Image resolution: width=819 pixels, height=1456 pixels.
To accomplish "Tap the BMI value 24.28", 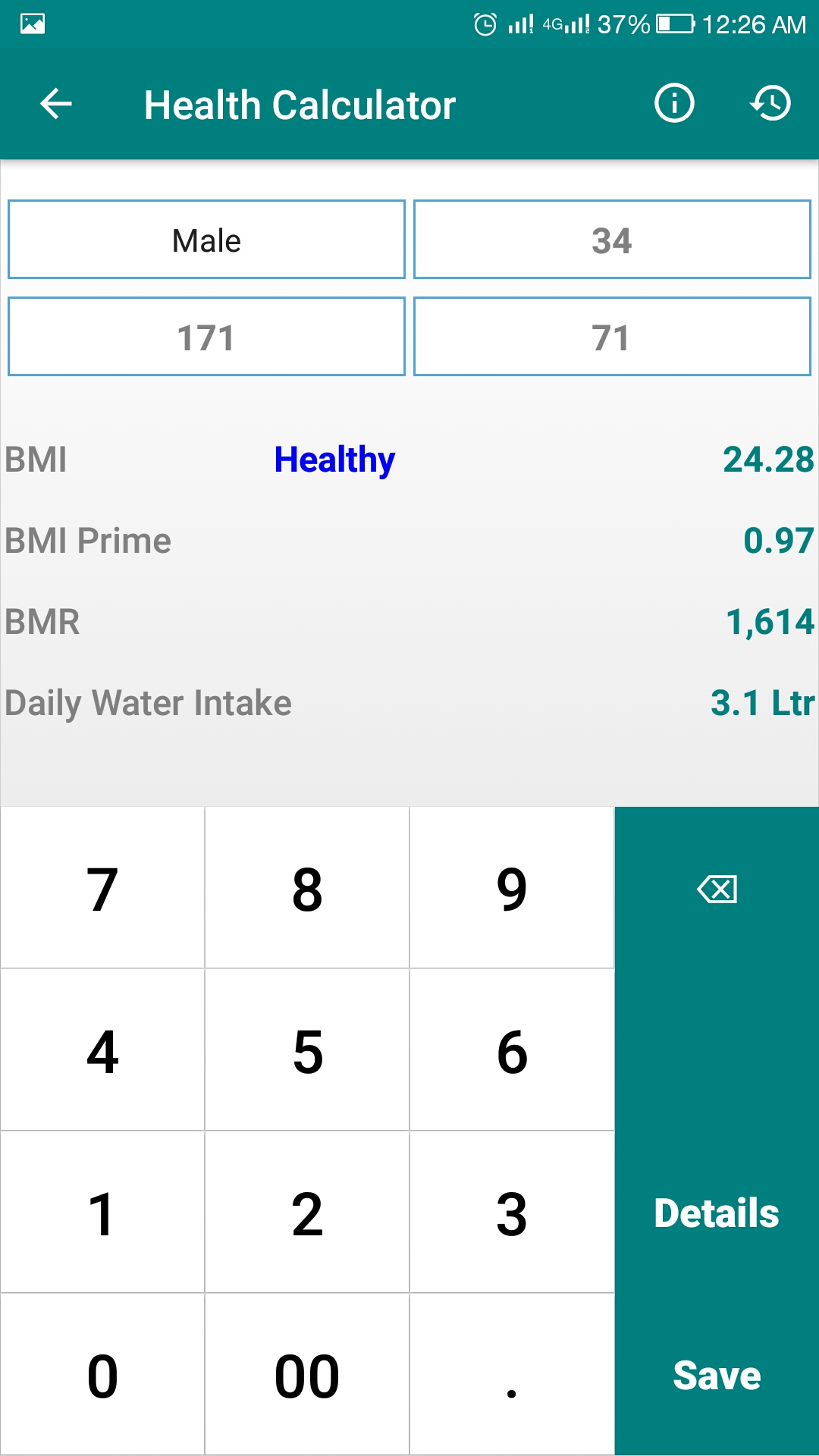I will (766, 460).
